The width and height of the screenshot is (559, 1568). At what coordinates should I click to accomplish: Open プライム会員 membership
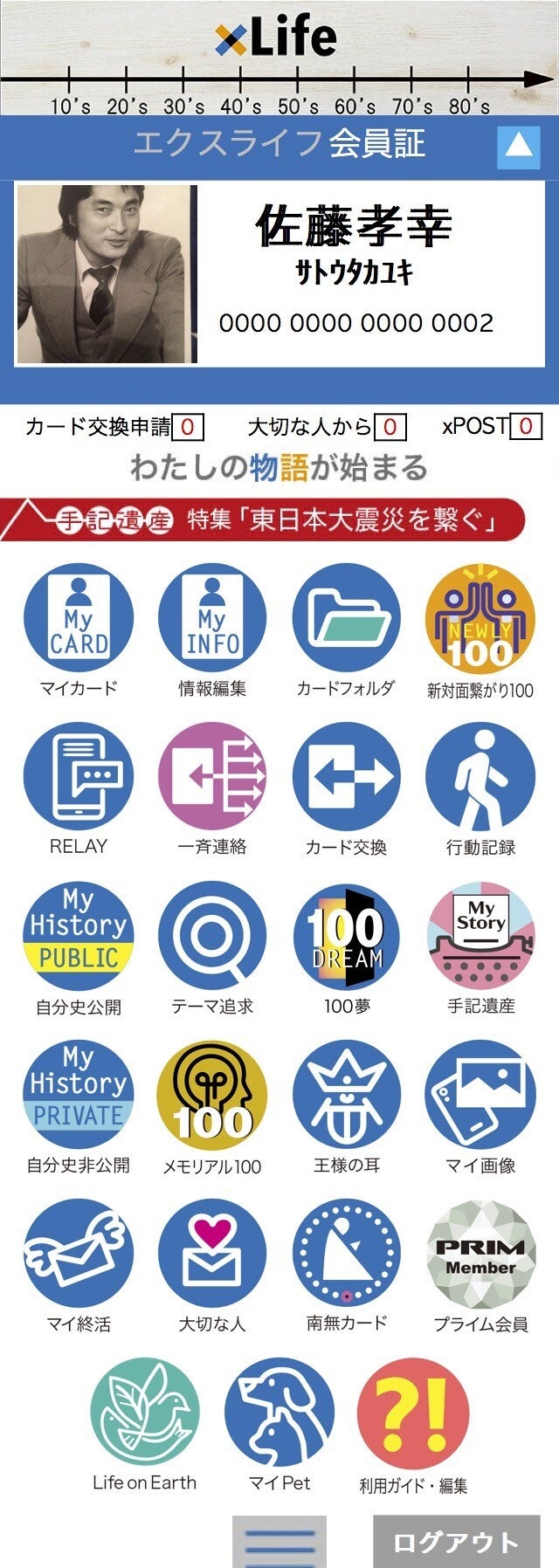(x=480, y=1254)
